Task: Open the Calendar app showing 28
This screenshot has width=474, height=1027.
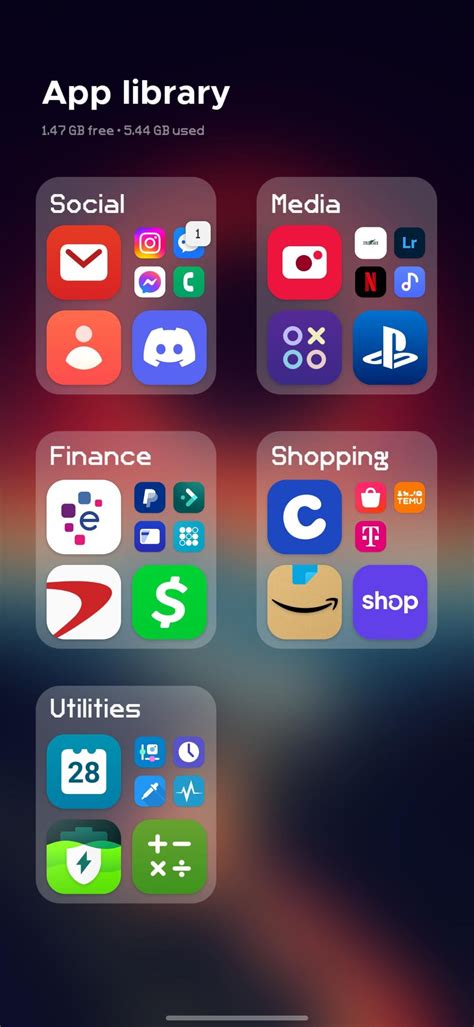Action: tap(84, 772)
